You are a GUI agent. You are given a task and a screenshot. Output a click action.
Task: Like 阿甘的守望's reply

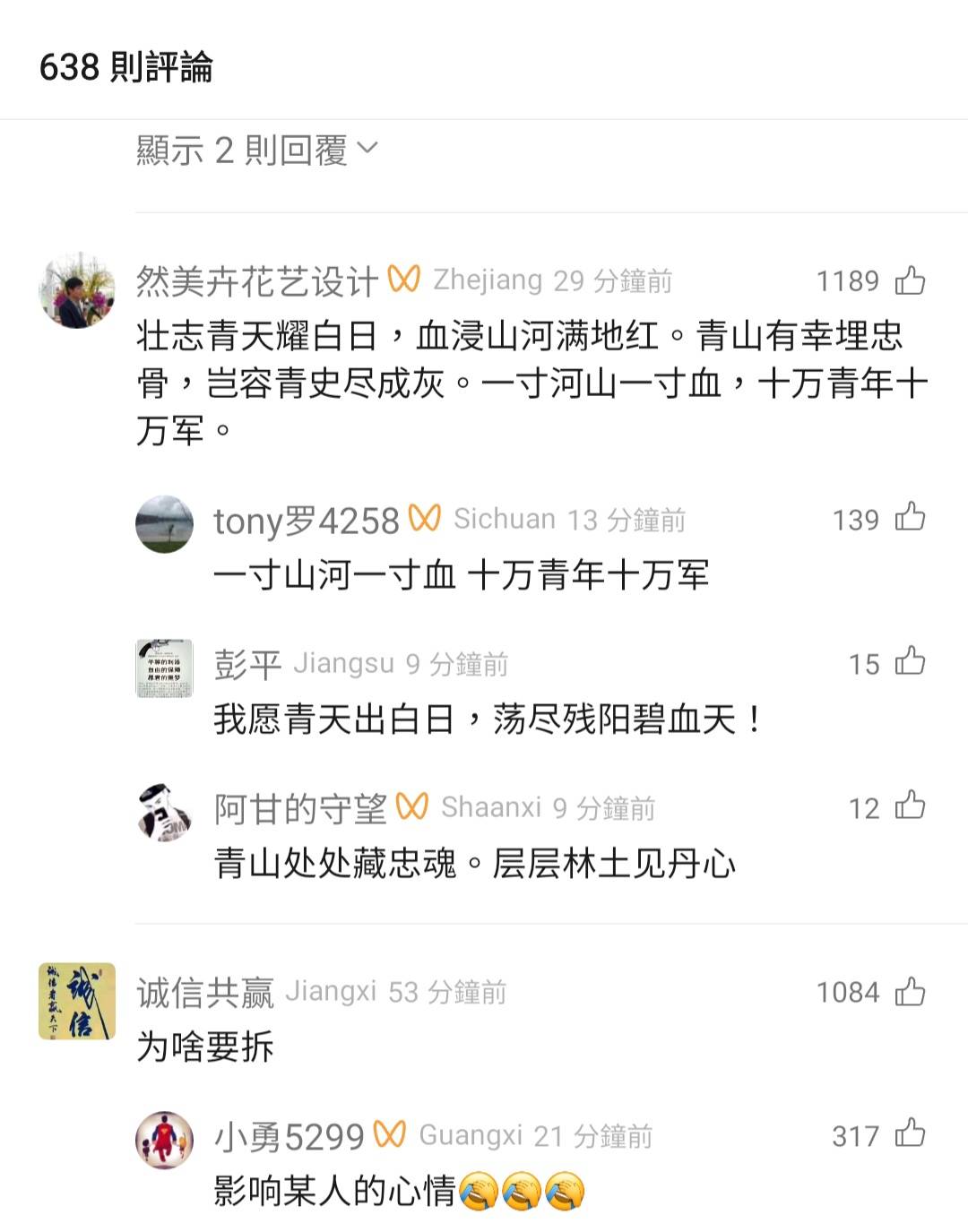pos(911,806)
